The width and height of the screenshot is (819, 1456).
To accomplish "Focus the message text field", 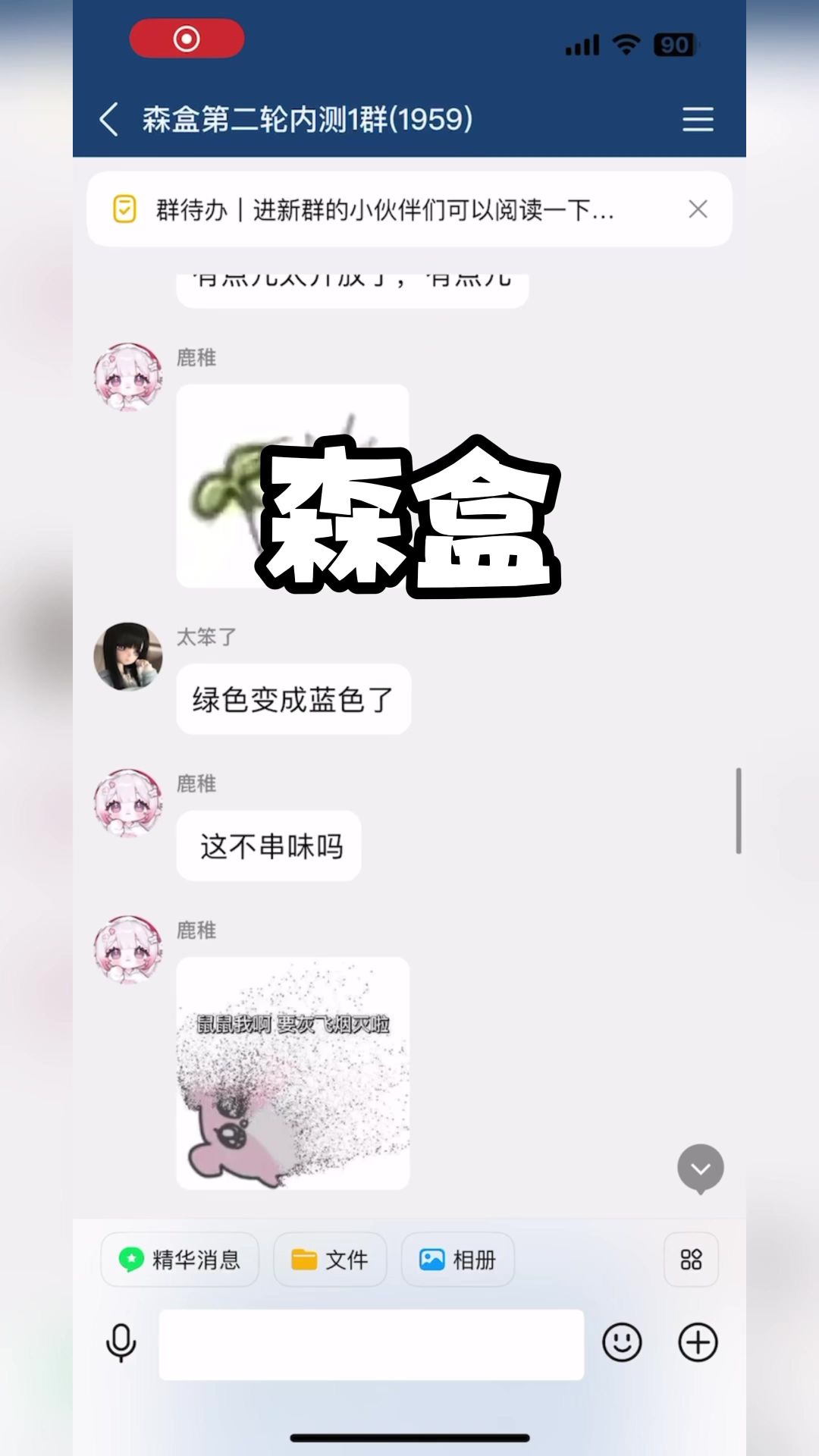I will pos(371,1344).
